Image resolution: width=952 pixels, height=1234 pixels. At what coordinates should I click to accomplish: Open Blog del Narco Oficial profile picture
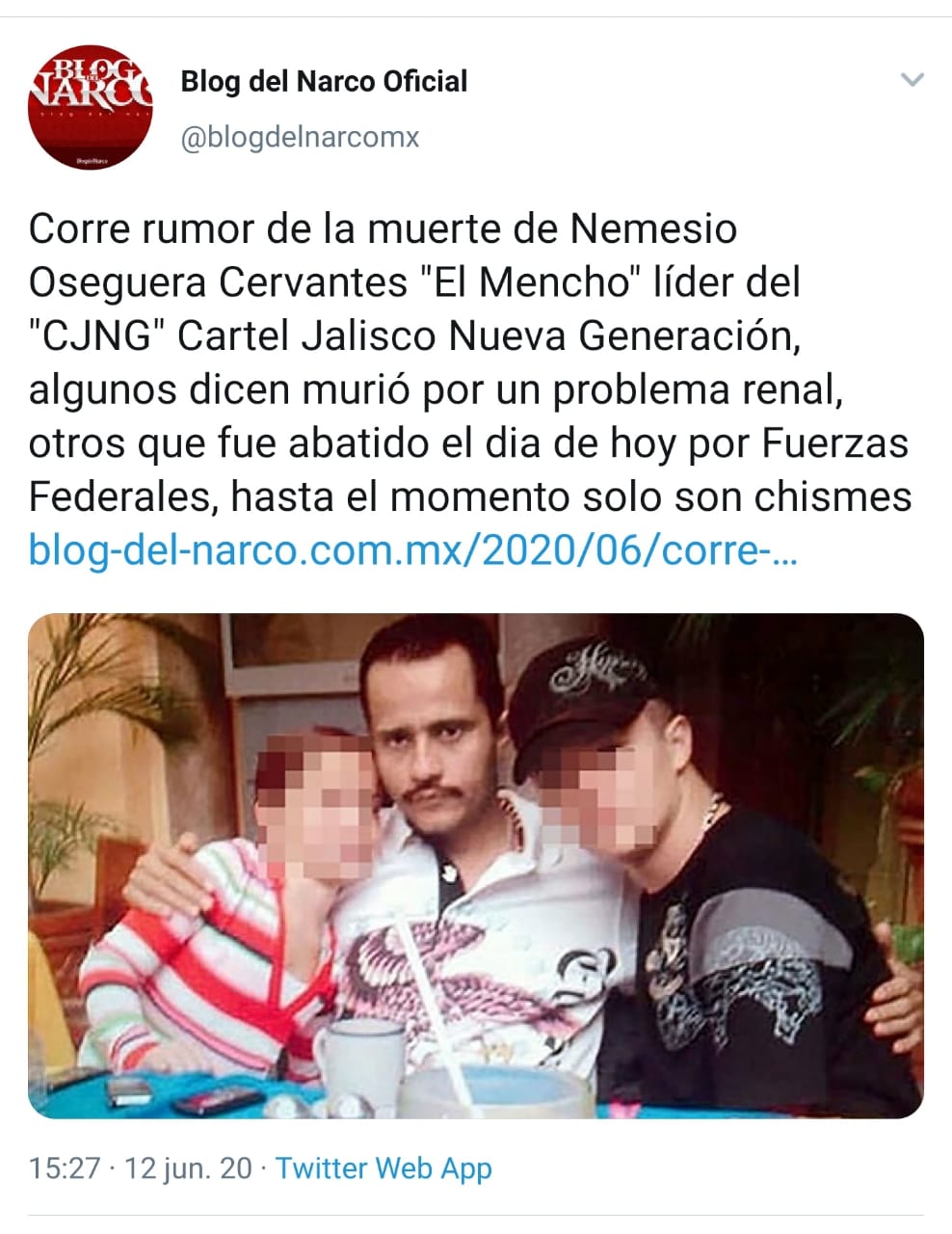click(x=90, y=107)
